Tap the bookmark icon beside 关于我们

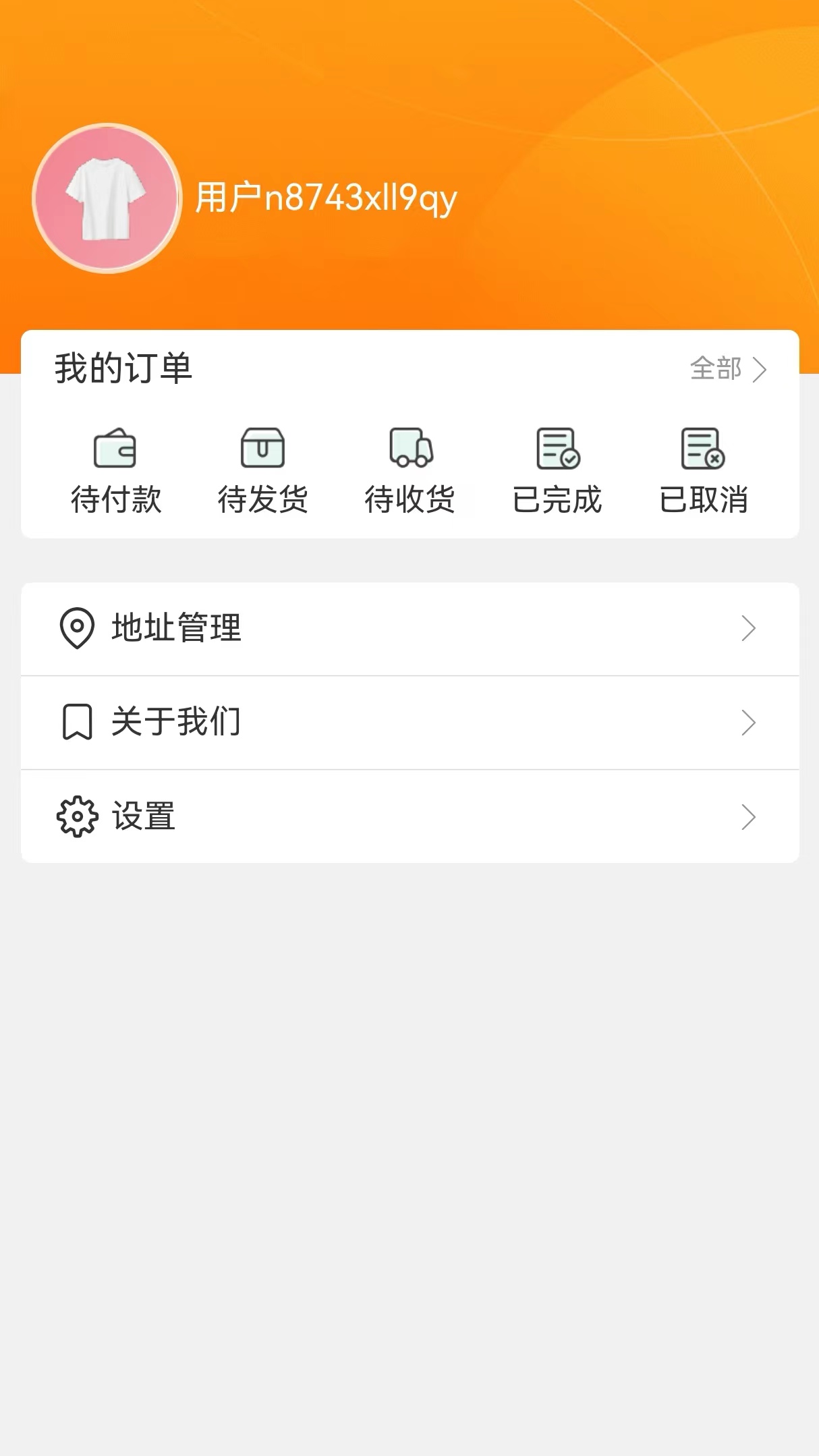coord(76,722)
